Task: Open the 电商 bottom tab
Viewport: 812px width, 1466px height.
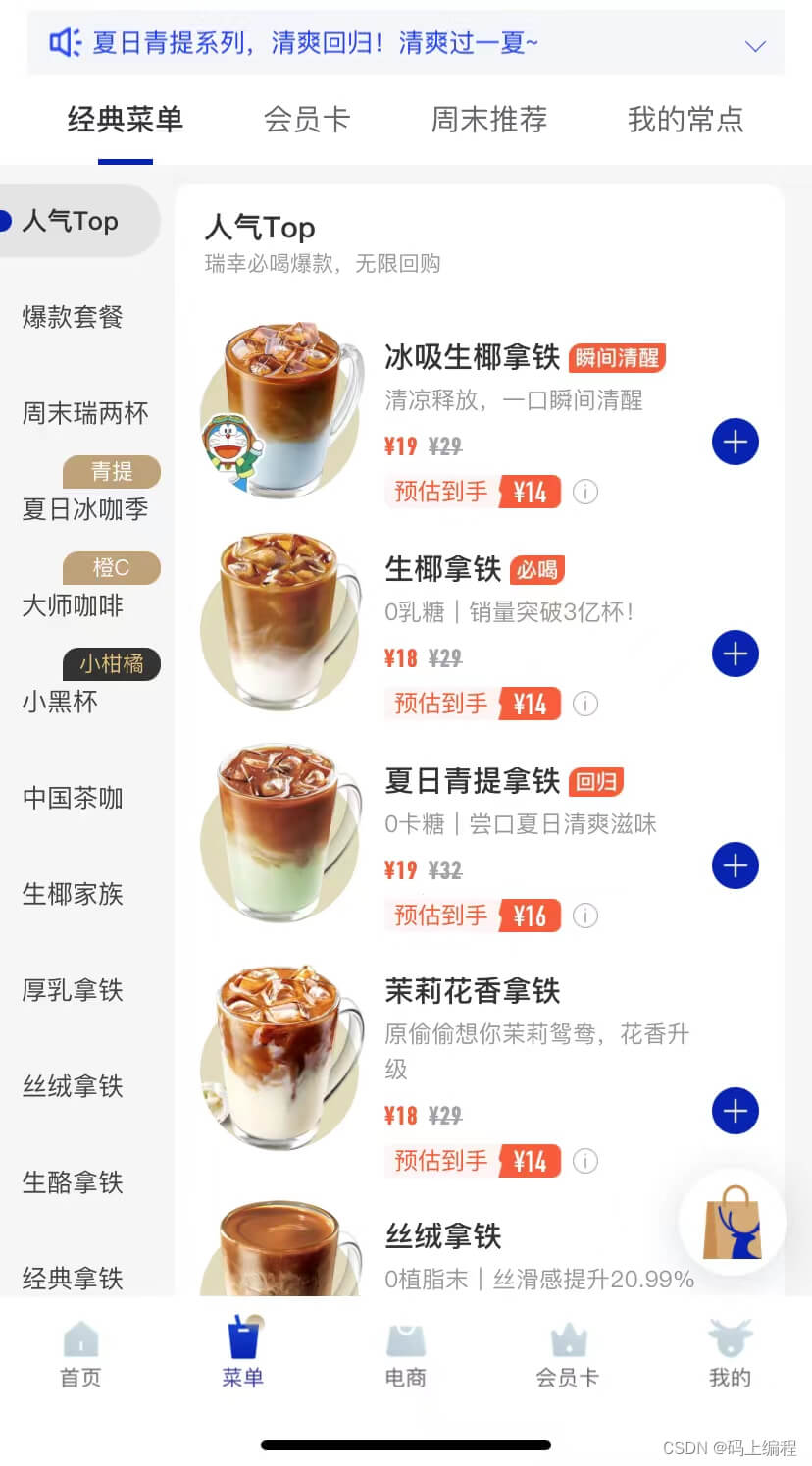Action: pos(405,1354)
